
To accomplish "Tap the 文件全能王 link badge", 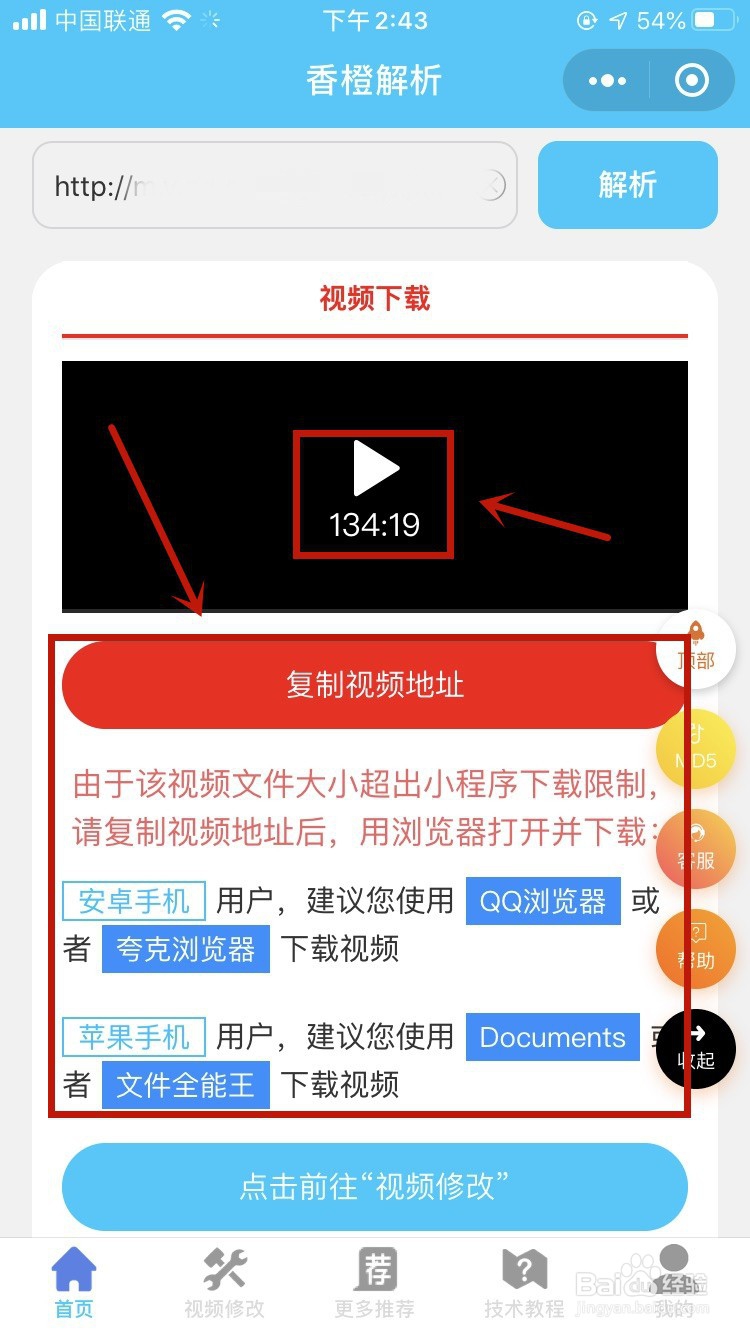I will (186, 1084).
